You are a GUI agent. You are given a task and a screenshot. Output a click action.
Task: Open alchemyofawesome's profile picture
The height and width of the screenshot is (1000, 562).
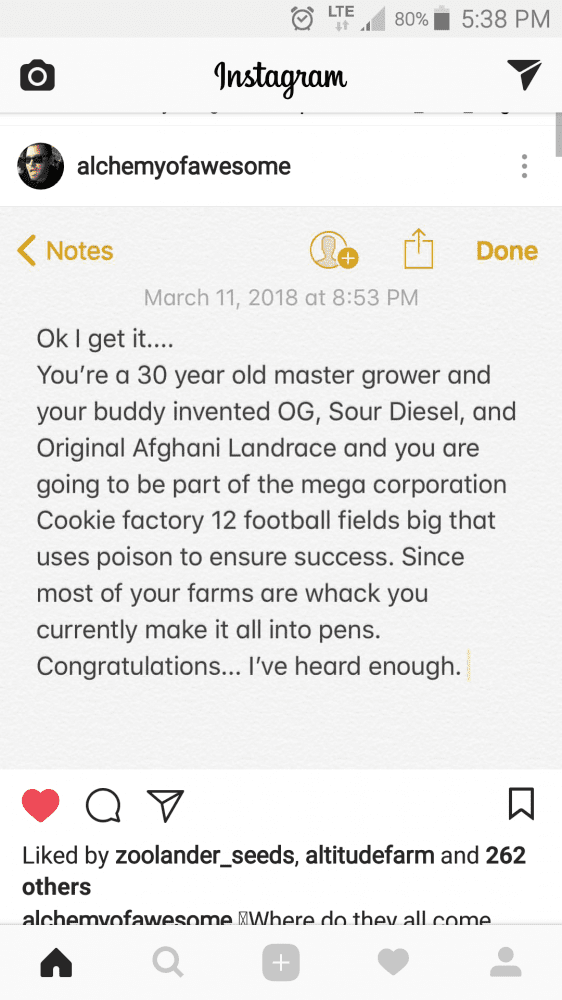40,166
